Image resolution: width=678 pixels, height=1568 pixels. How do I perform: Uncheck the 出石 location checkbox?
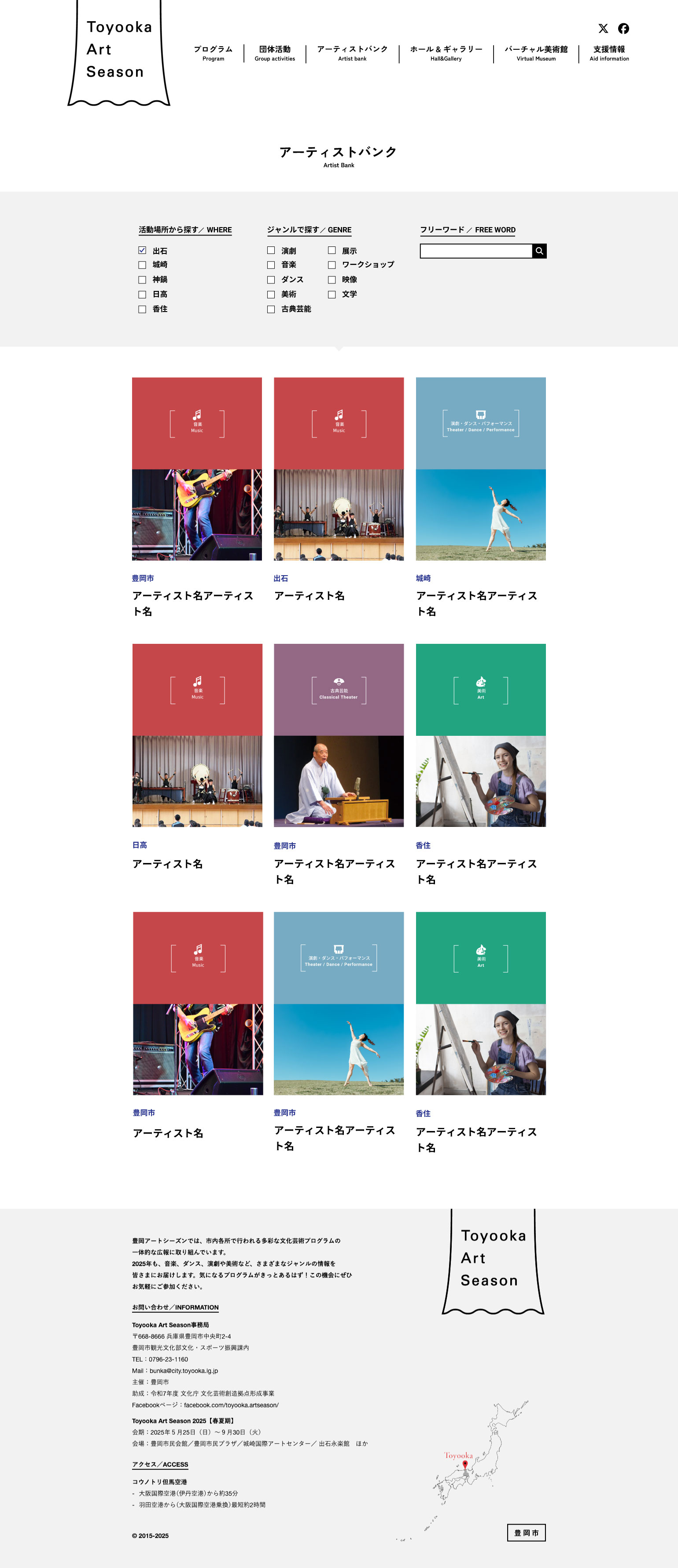pyautogui.click(x=142, y=250)
